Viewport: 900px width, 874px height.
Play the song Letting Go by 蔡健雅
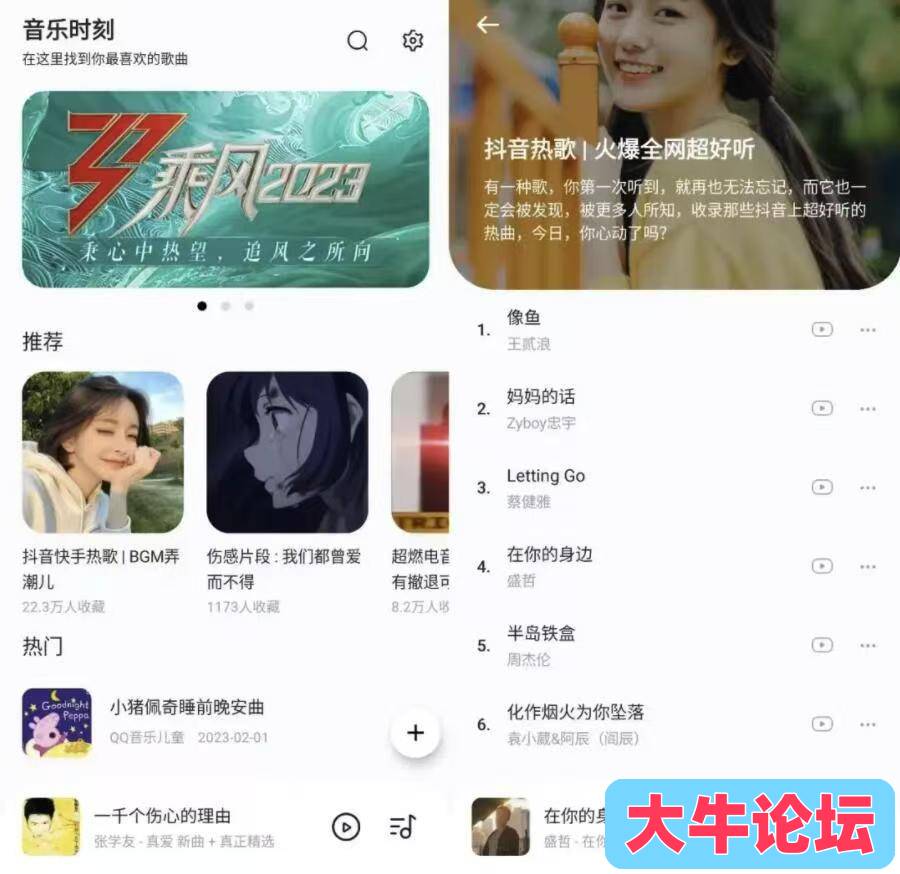600,487
